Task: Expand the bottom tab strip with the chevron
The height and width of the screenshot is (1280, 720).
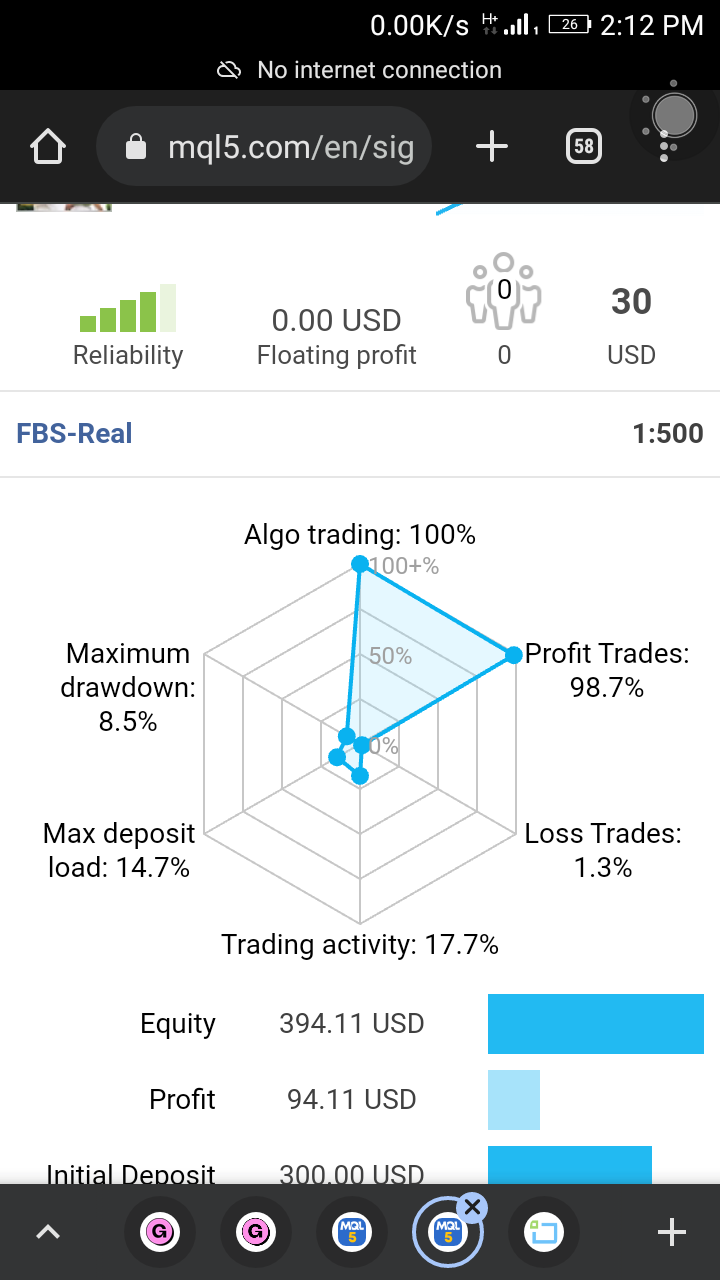Action: pos(48,1233)
